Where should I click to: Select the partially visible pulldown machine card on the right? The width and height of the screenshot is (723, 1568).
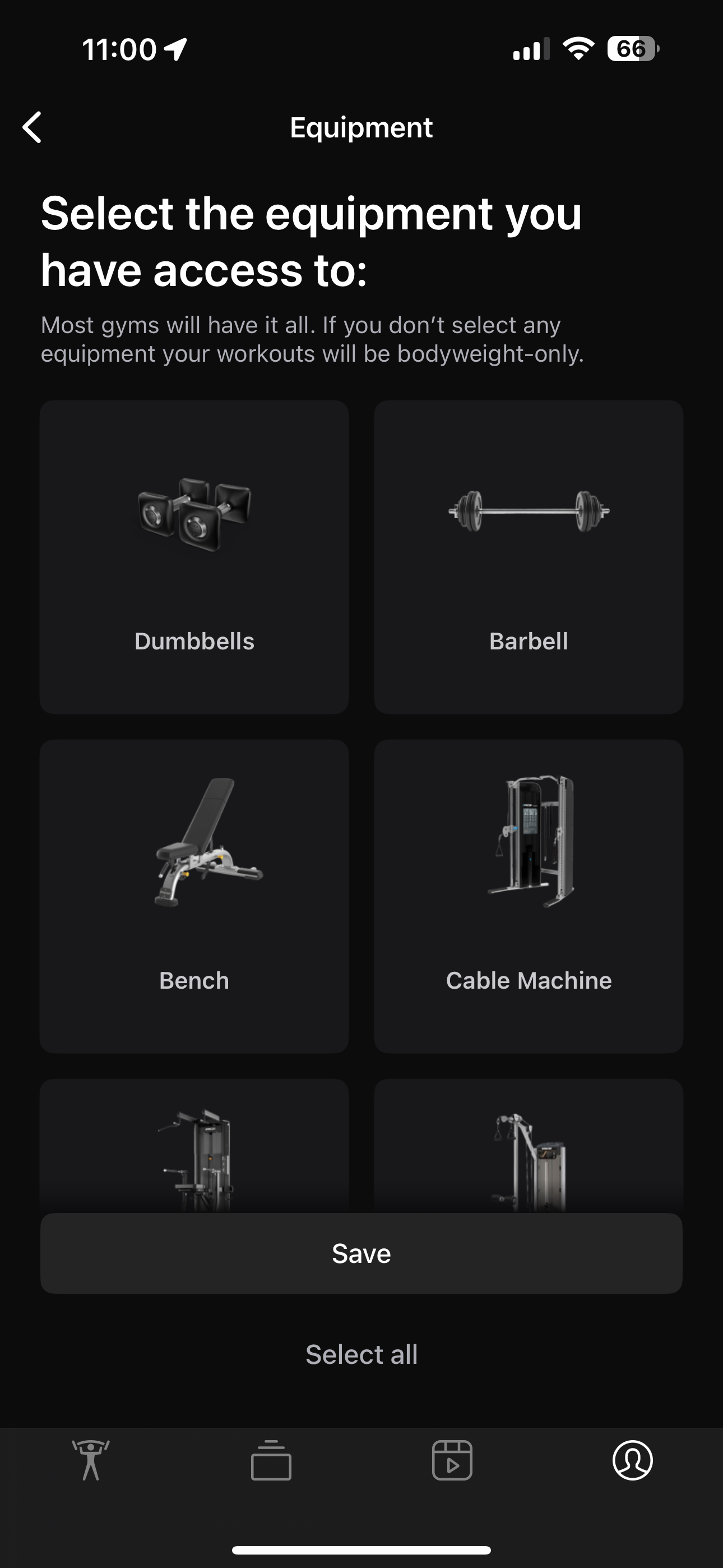coord(529,1145)
